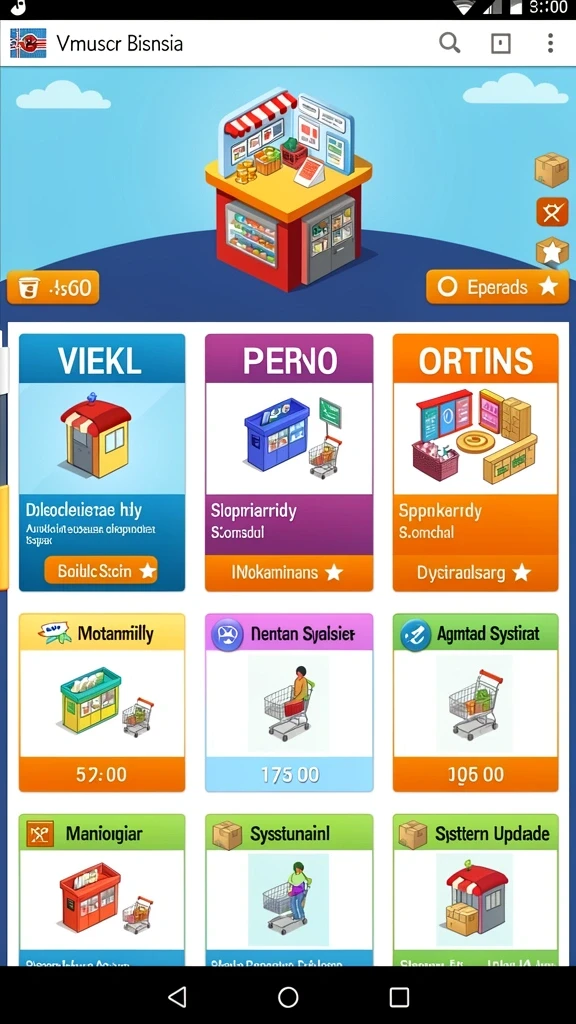This screenshot has height=1024, width=576.
Task: Go to the home screen
Action: 288,997
